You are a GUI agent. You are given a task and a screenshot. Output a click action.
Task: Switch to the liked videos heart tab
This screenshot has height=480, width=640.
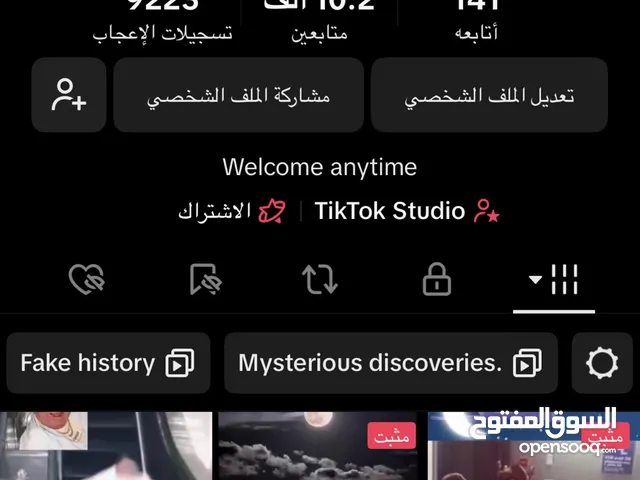tap(87, 281)
